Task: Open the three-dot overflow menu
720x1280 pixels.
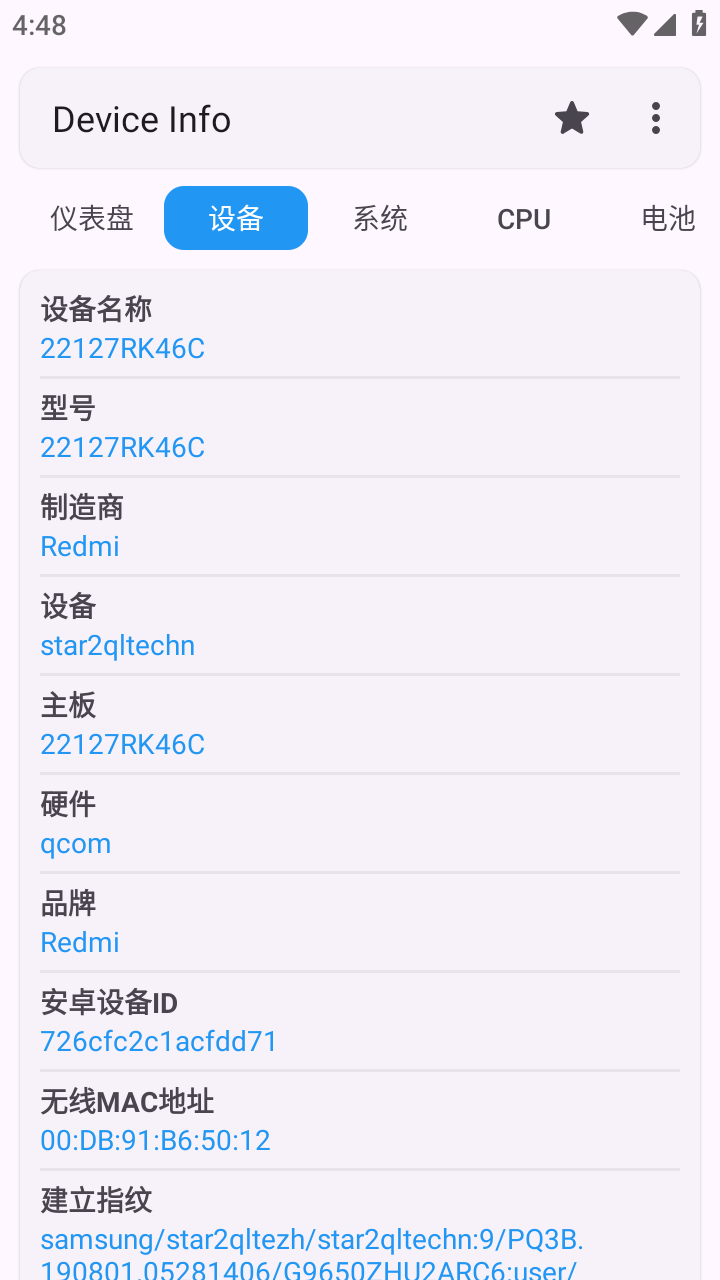Action: click(655, 117)
